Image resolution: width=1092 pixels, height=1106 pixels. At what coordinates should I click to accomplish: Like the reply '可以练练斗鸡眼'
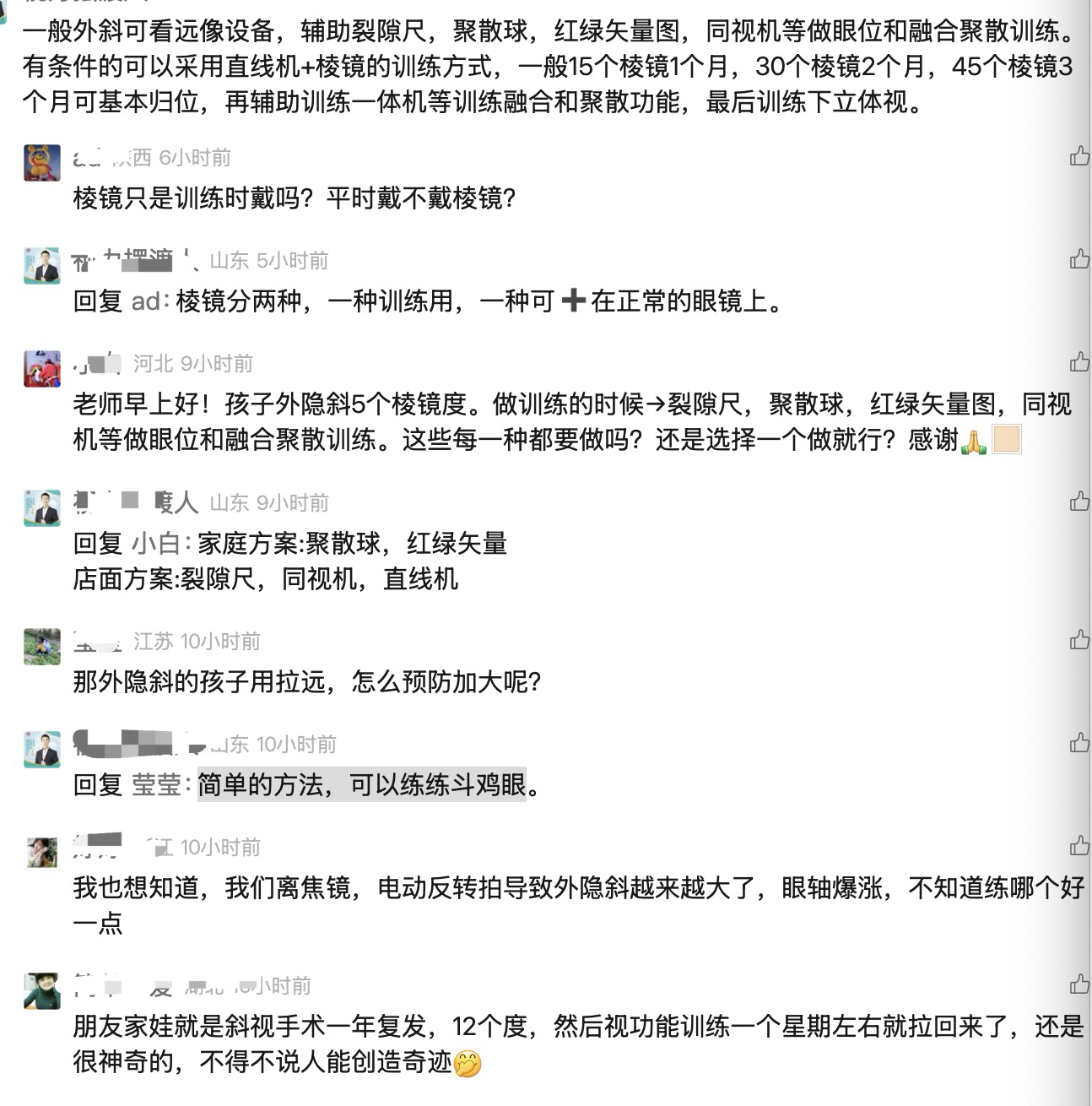click(x=1078, y=743)
